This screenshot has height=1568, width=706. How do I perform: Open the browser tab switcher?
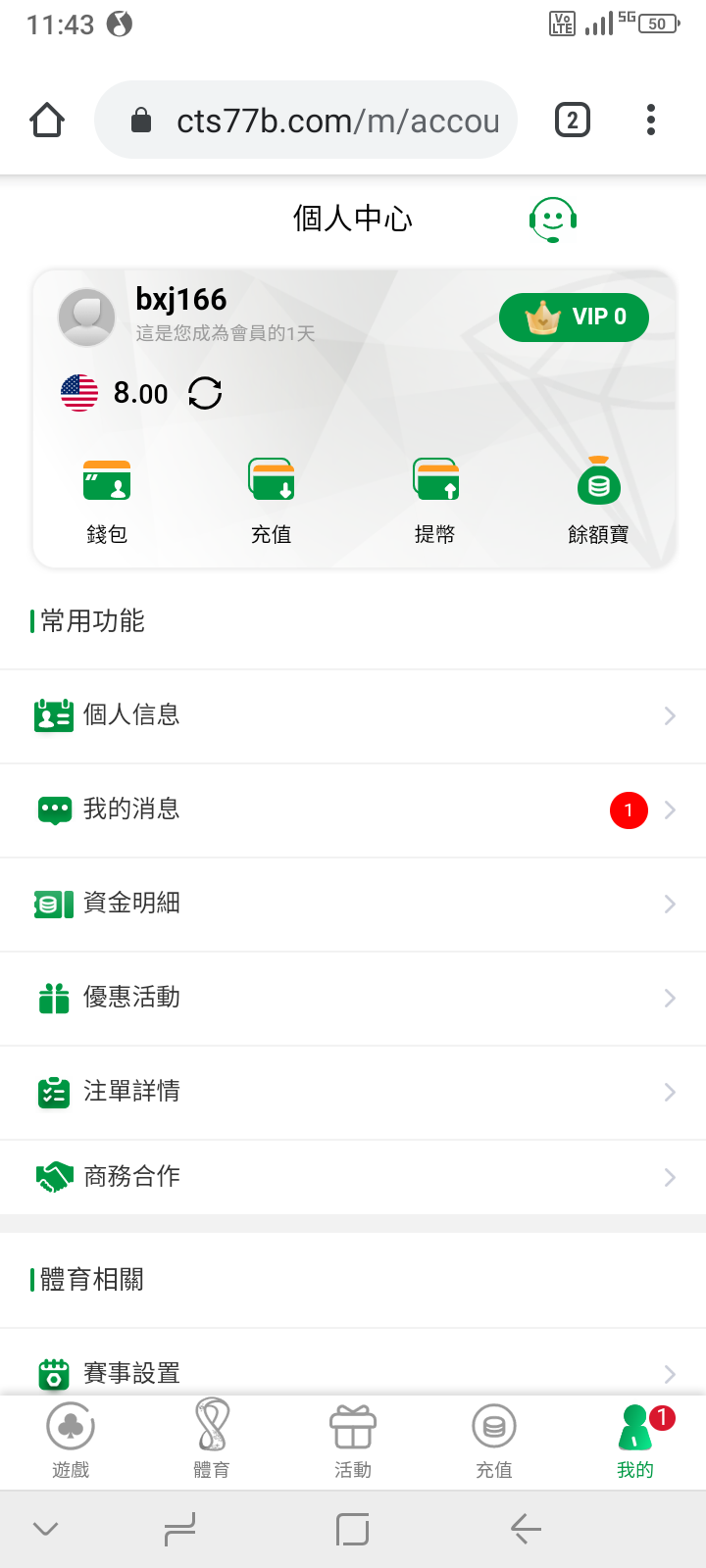(x=573, y=121)
